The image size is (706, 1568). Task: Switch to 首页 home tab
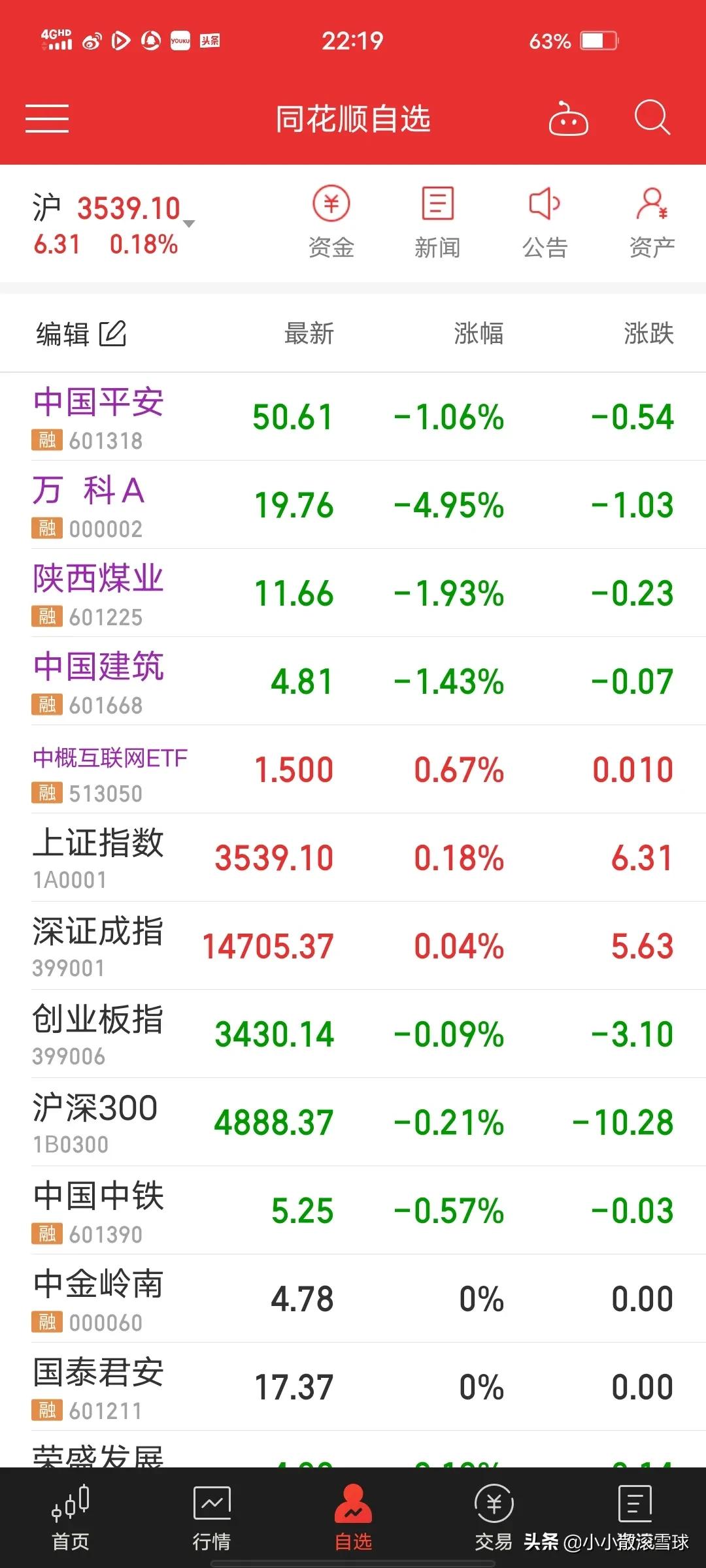71,1518
